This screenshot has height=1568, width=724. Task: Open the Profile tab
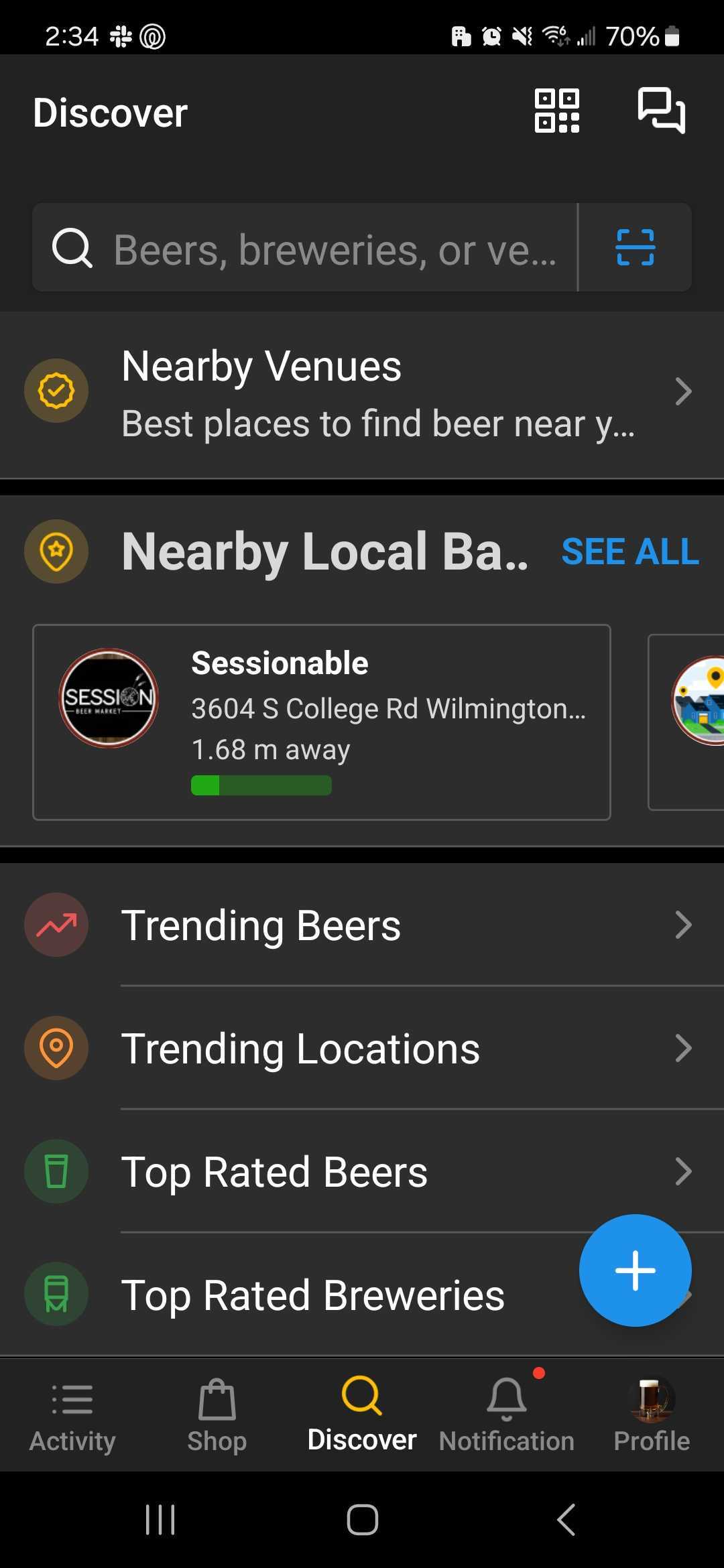pos(650,1414)
